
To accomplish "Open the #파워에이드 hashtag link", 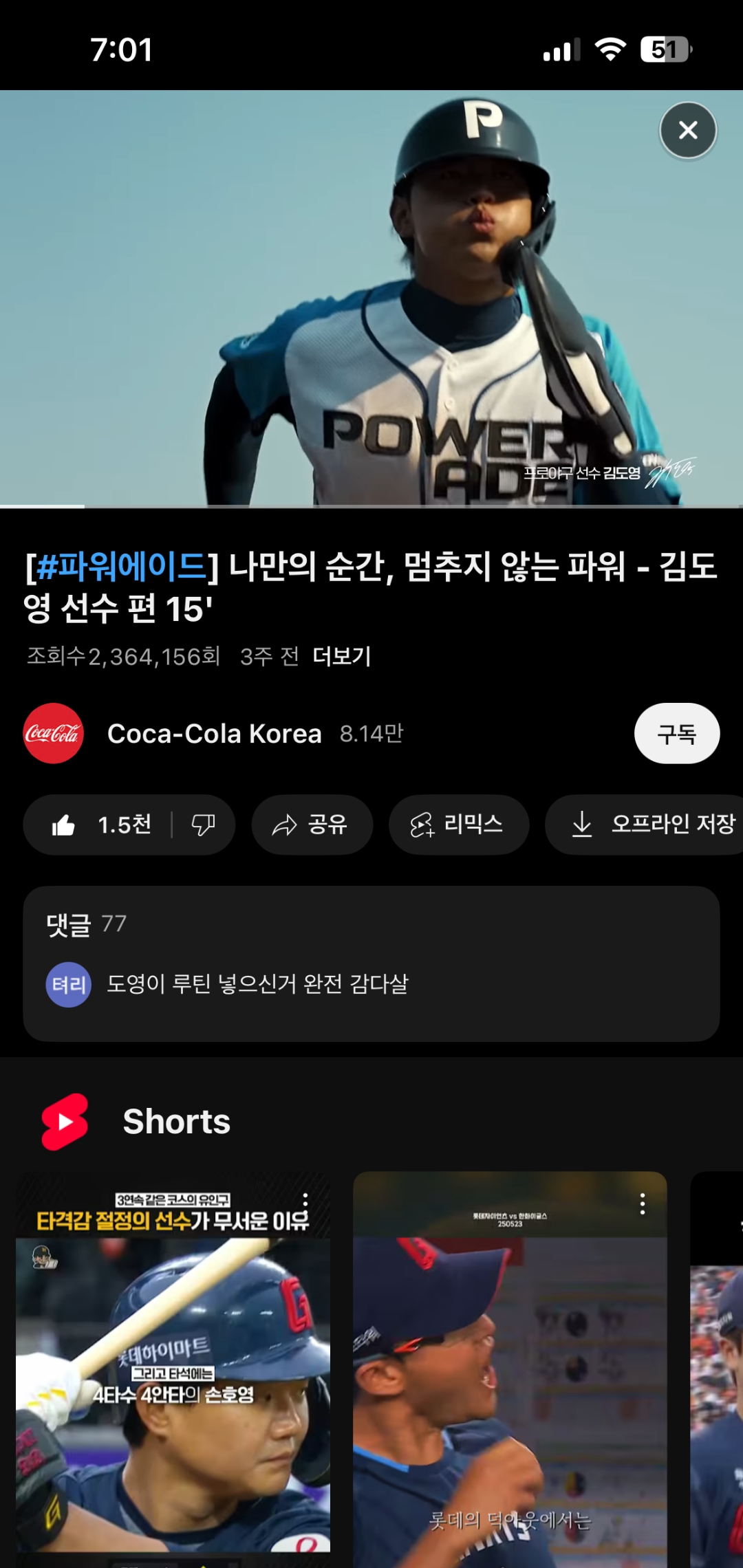I will [122, 567].
